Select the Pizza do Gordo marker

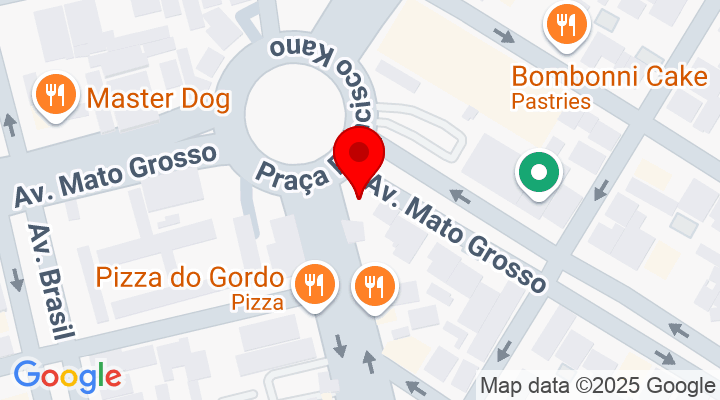pos(318,285)
